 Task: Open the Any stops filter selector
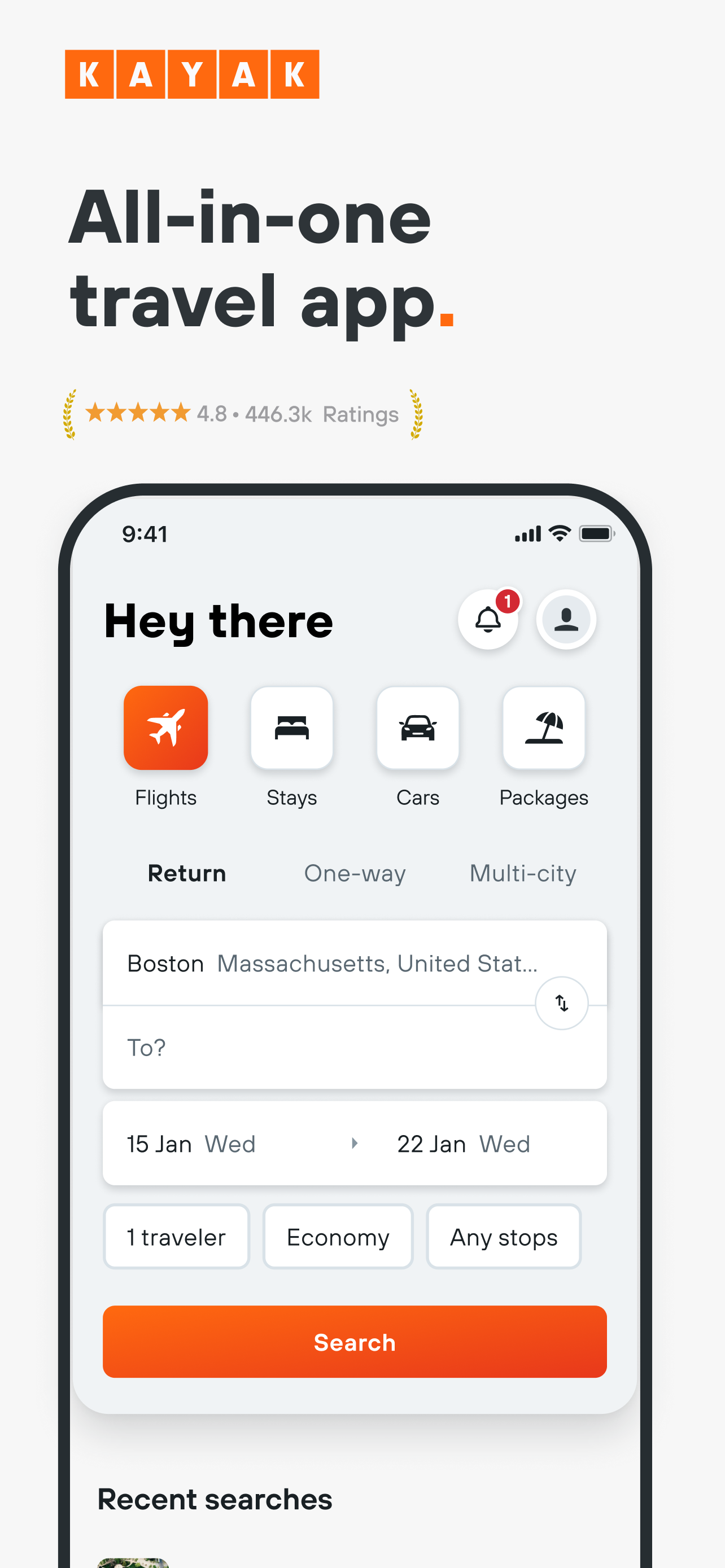504,1236
